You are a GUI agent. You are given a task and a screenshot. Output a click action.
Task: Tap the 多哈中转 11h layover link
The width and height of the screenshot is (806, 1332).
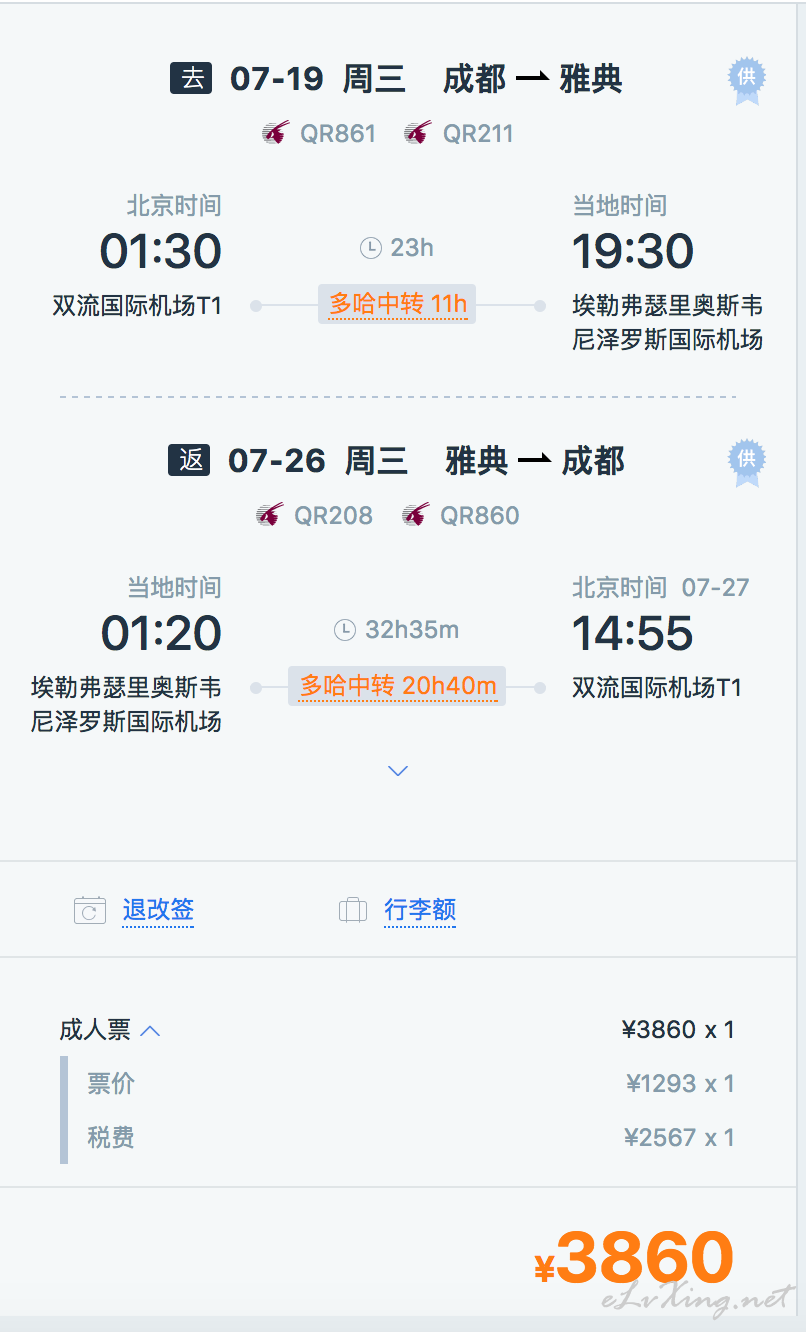397,304
